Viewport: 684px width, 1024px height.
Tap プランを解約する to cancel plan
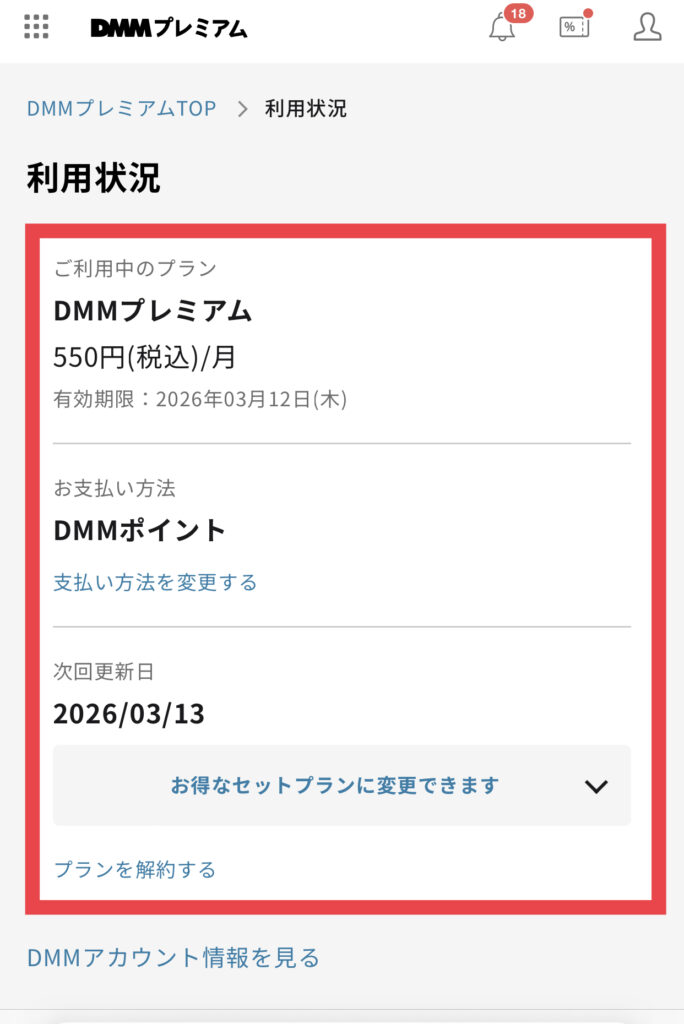pyautogui.click(x=134, y=869)
